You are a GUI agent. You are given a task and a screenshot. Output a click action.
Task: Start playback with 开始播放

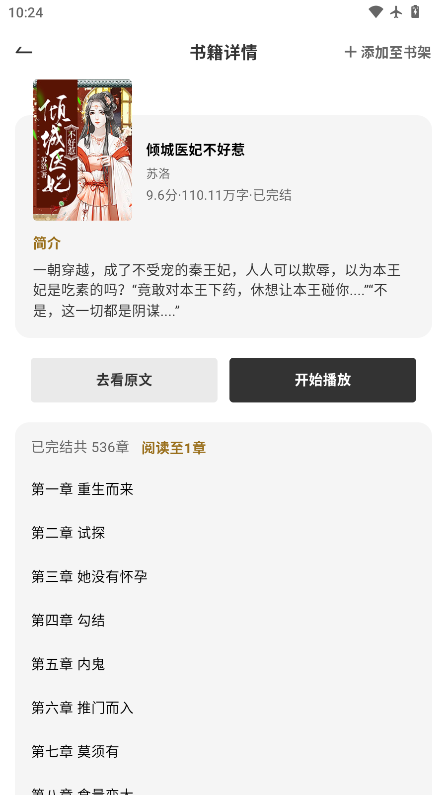[x=322, y=380]
